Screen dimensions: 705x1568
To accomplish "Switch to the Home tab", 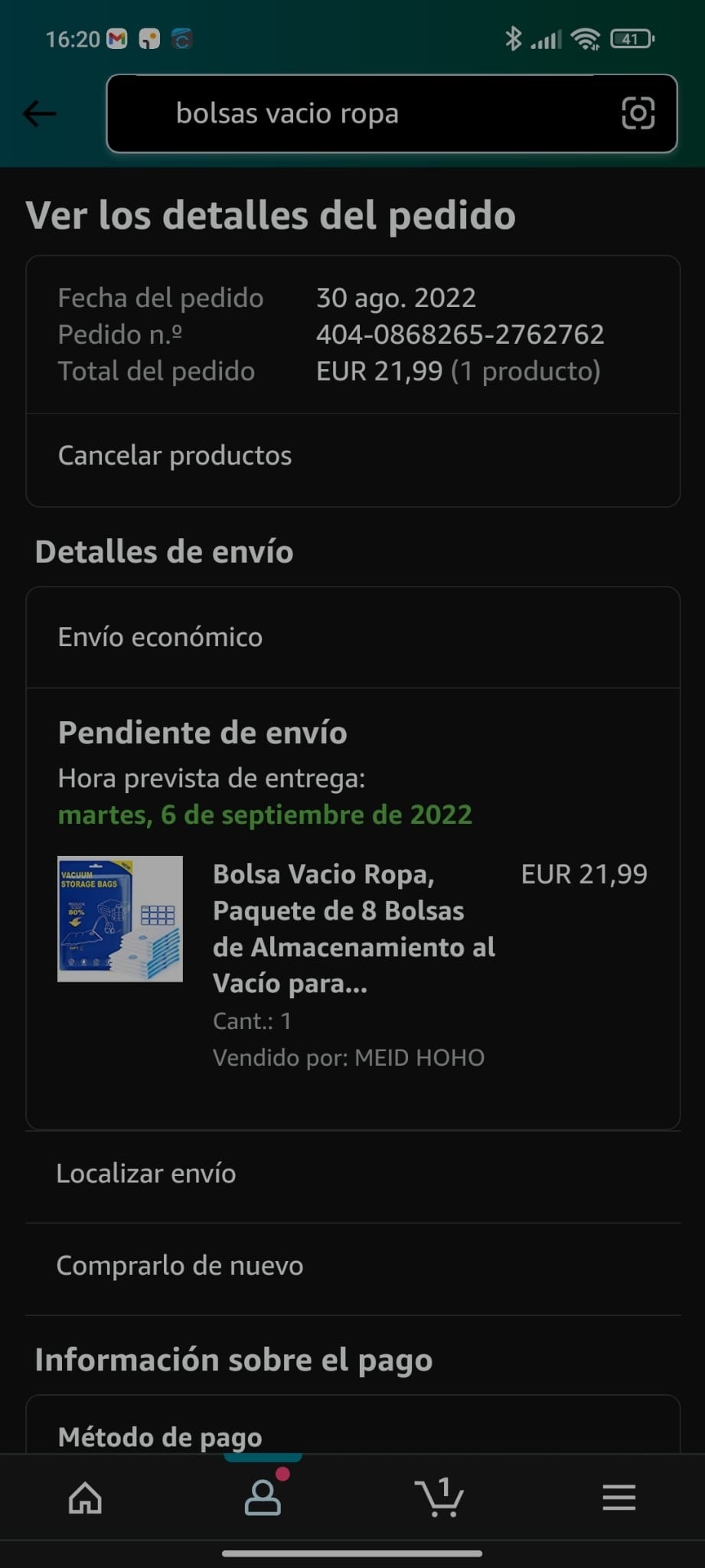I will click(85, 1498).
